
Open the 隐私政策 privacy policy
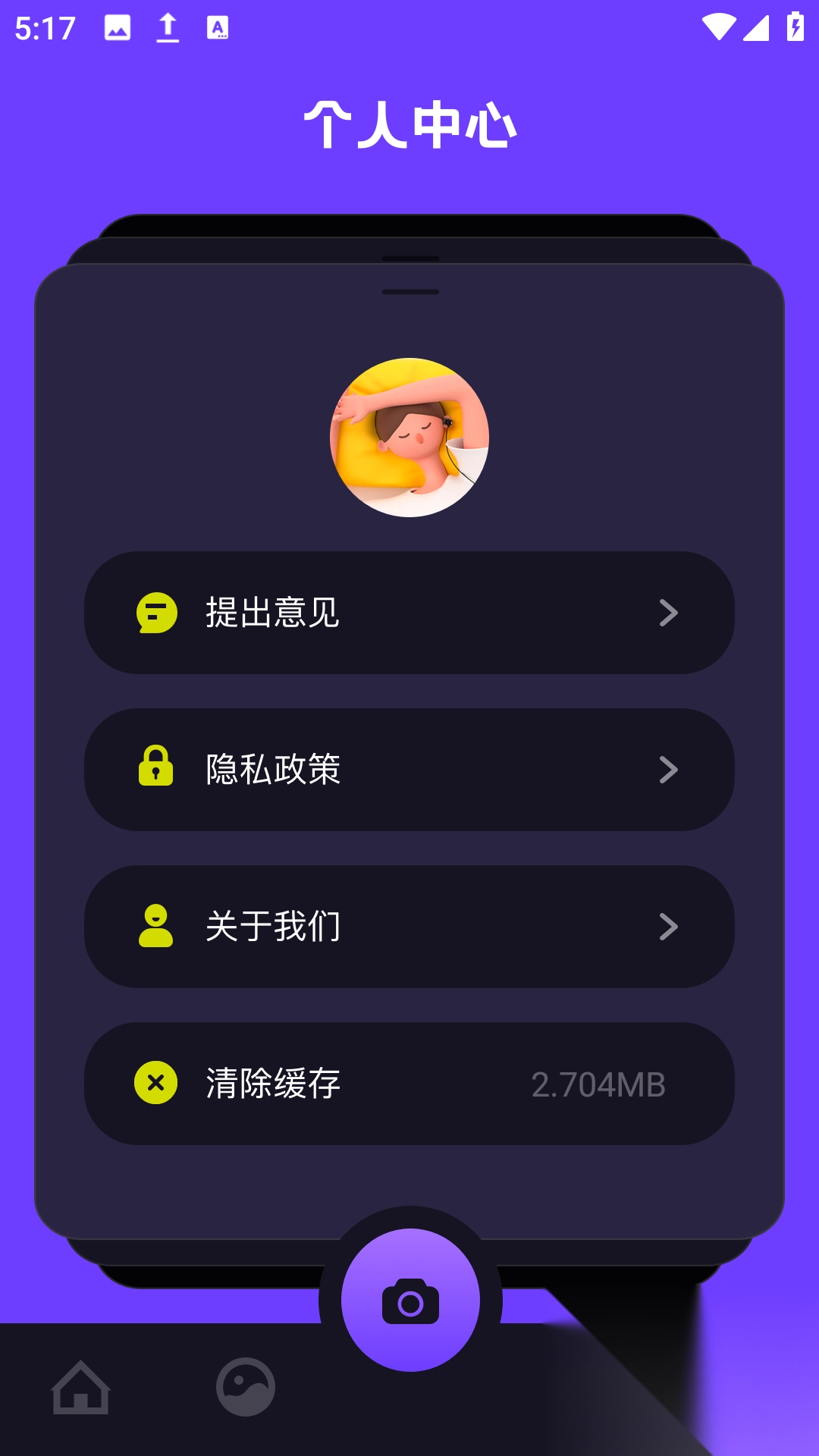[409, 770]
